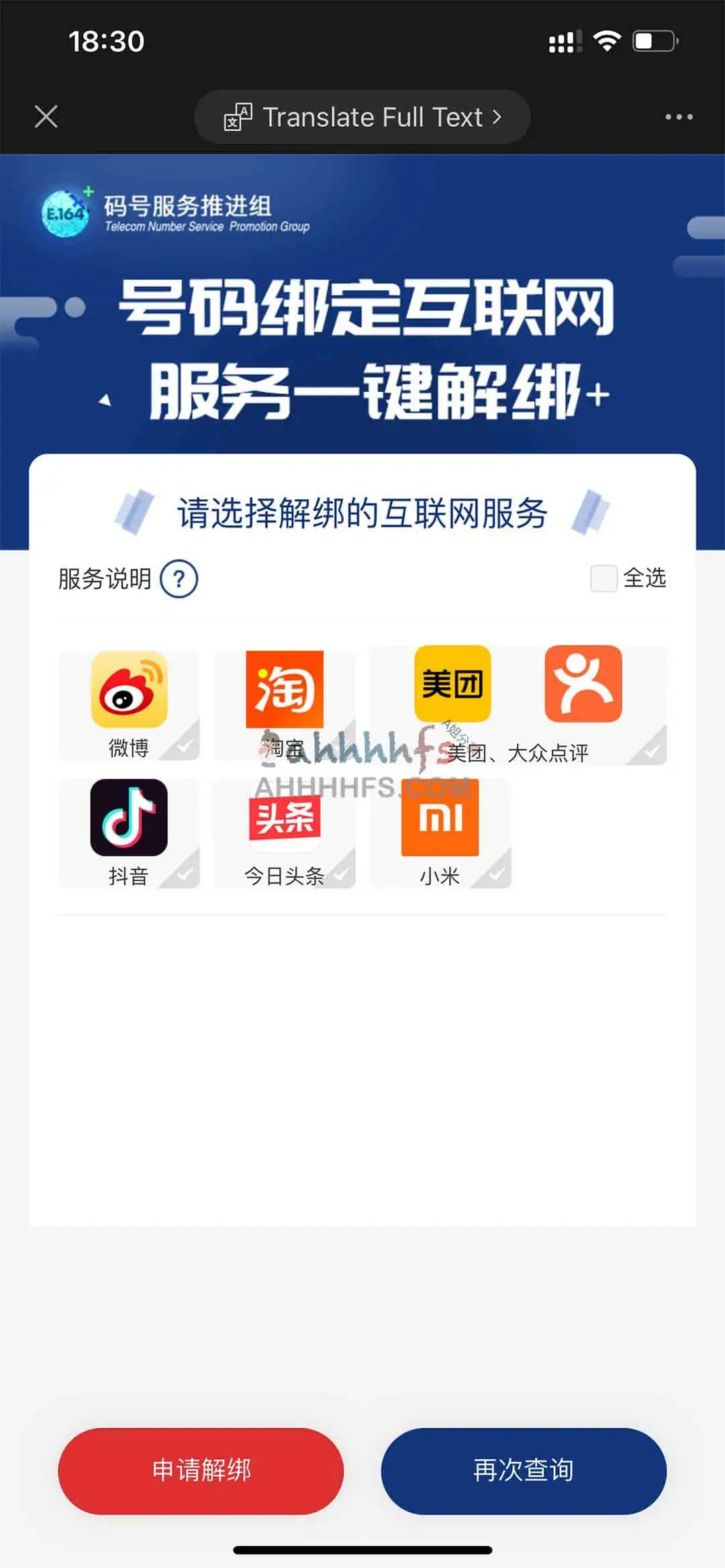Tap the Translate Full Text bar

pyautogui.click(x=362, y=116)
